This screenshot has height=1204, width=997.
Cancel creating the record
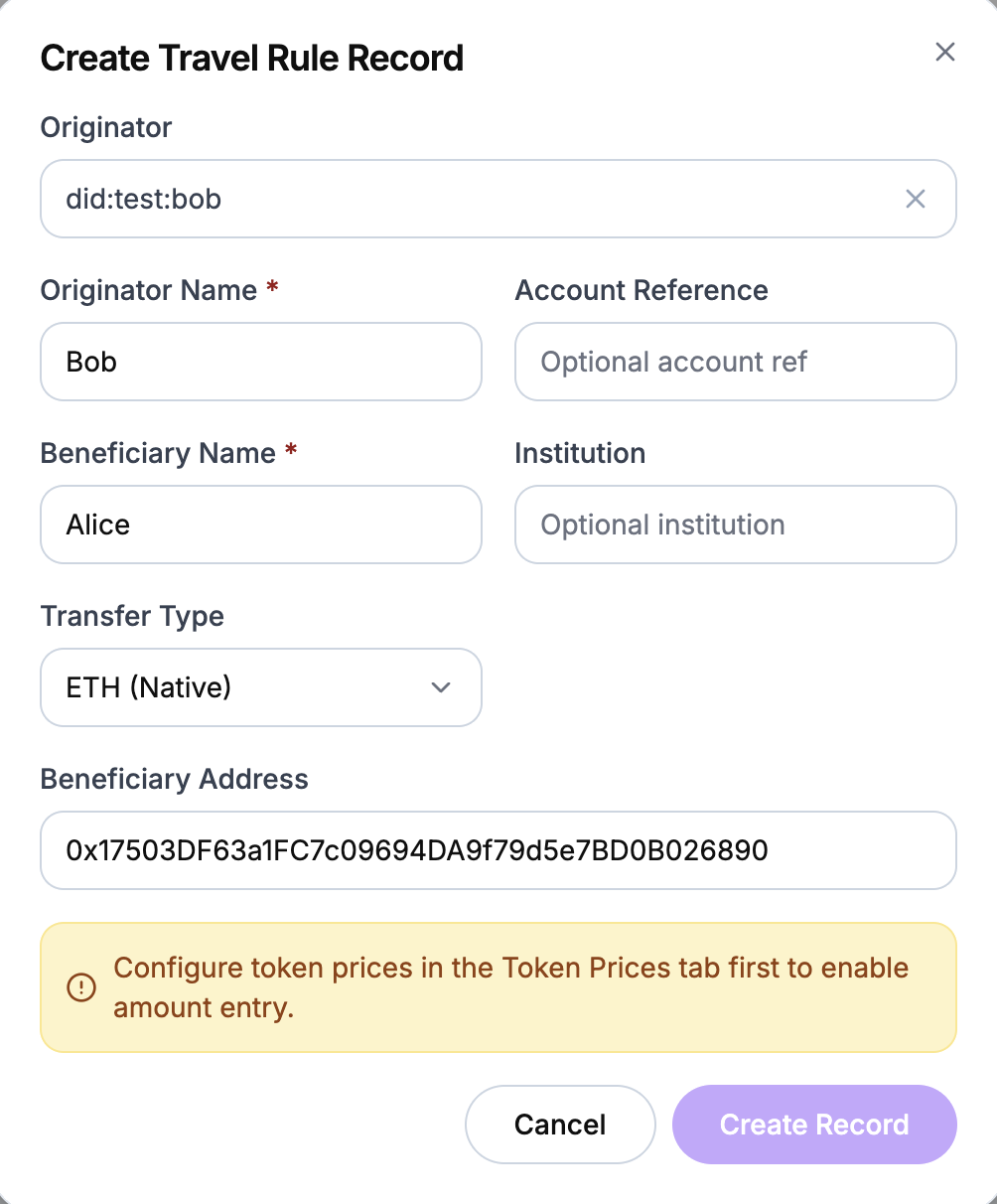click(560, 1125)
